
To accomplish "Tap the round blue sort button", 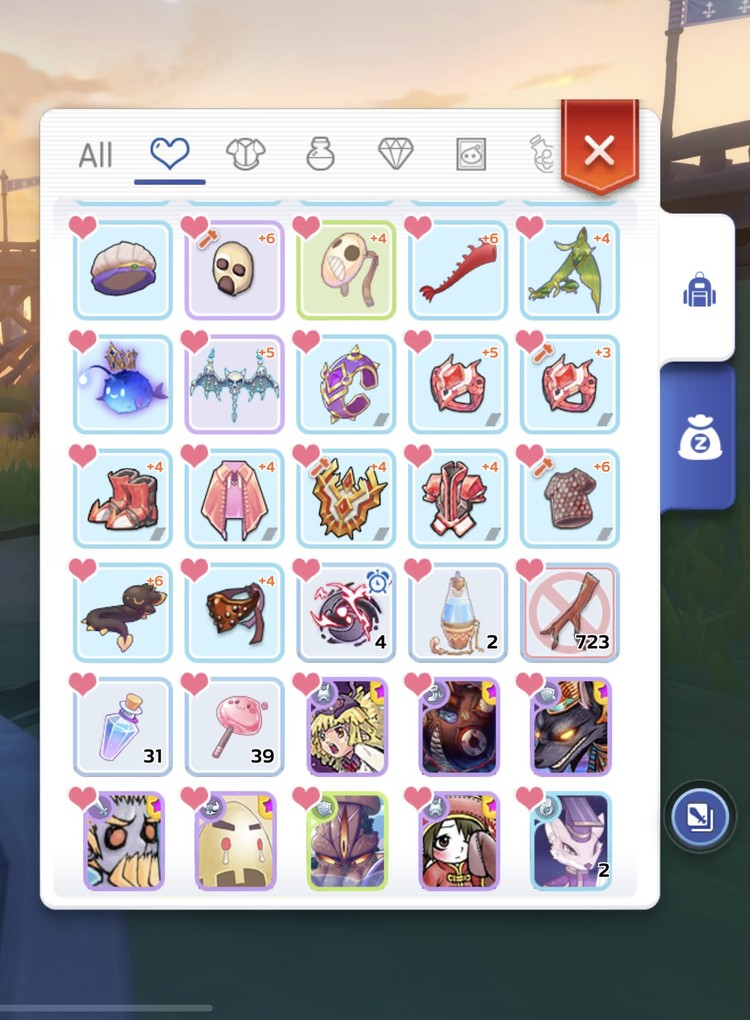I will click(x=700, y=816).
